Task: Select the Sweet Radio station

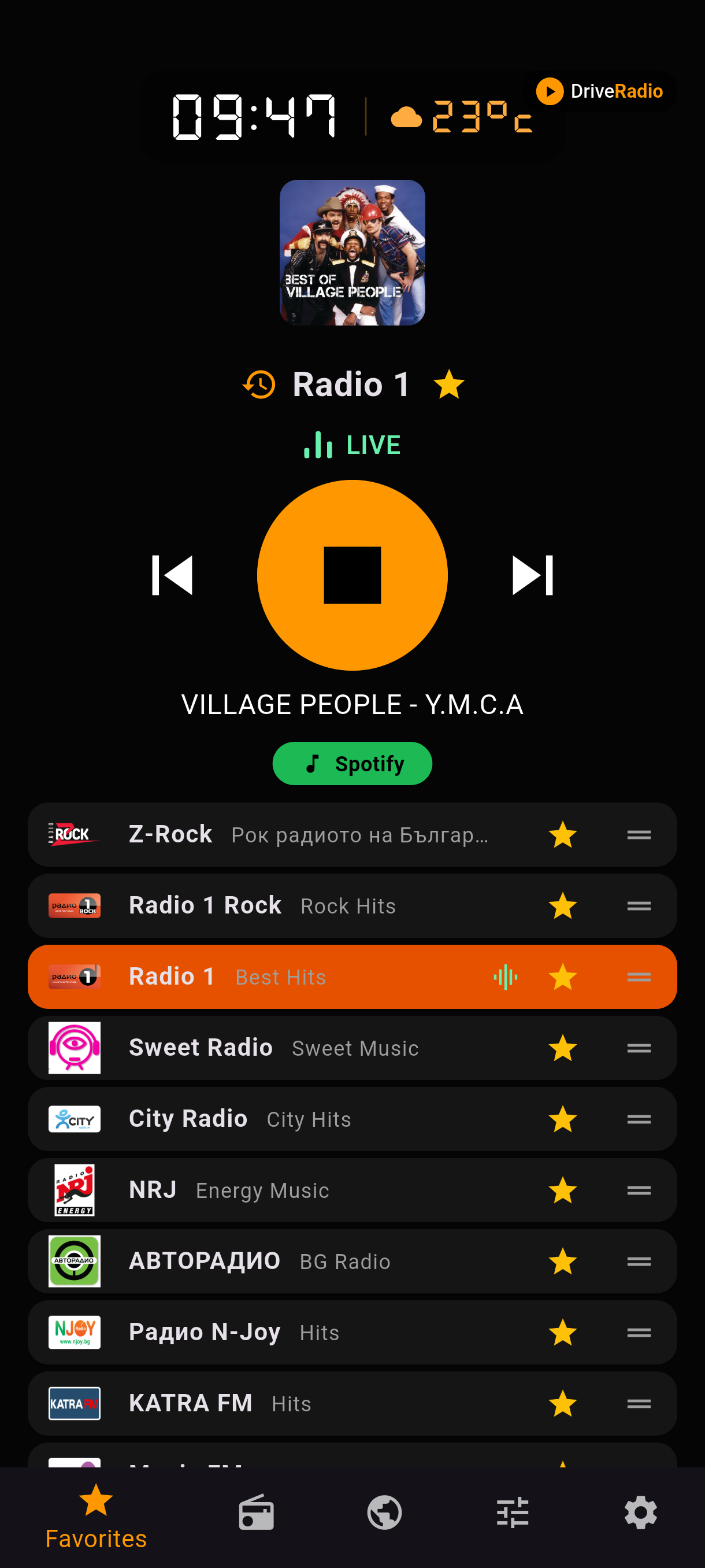Action: (352, 1048)
